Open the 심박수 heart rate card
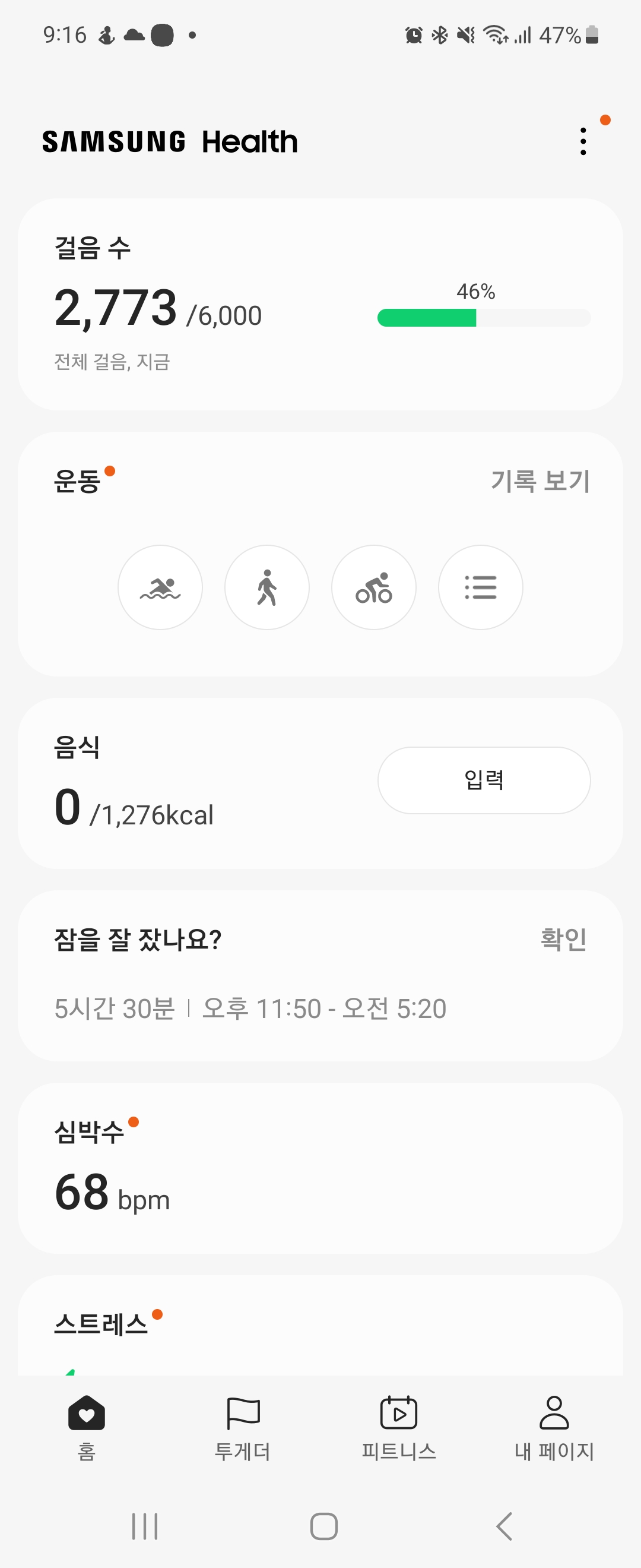Viewport: 641px width, 1568px height. click(320, 1168)
